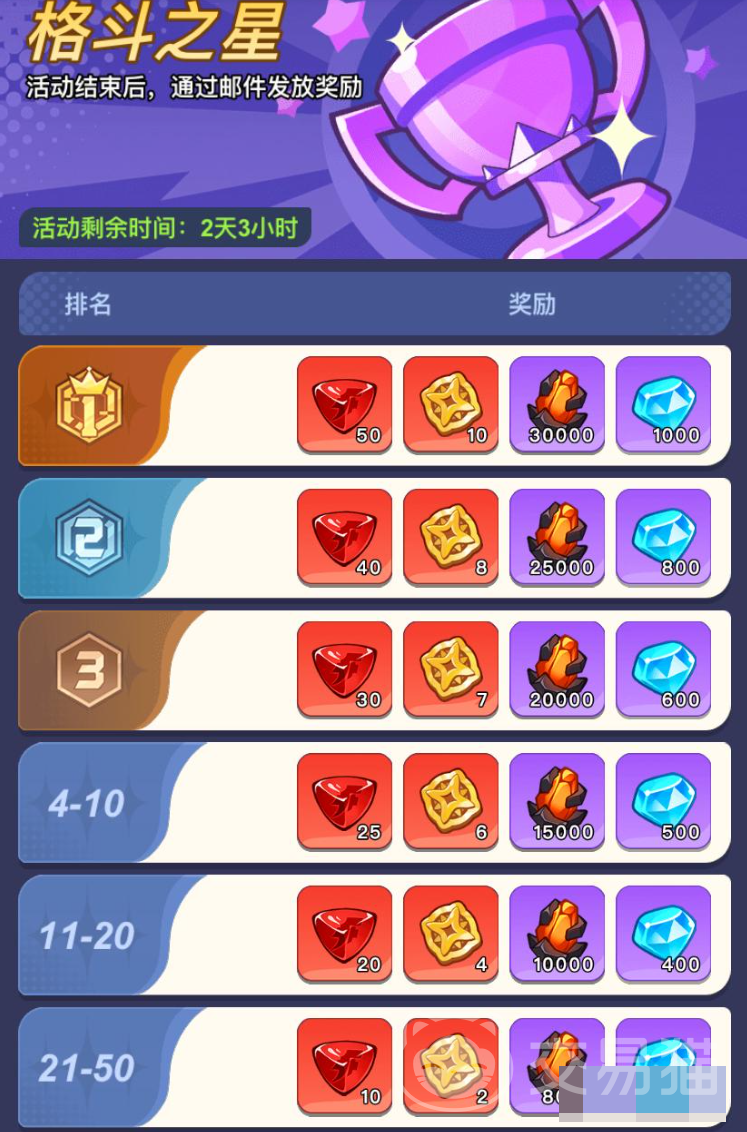Image resolution: width=747 pixels, height=1132 pixels.
Task: Inspect the 1000 diamond reward
Action: (663, 404)
